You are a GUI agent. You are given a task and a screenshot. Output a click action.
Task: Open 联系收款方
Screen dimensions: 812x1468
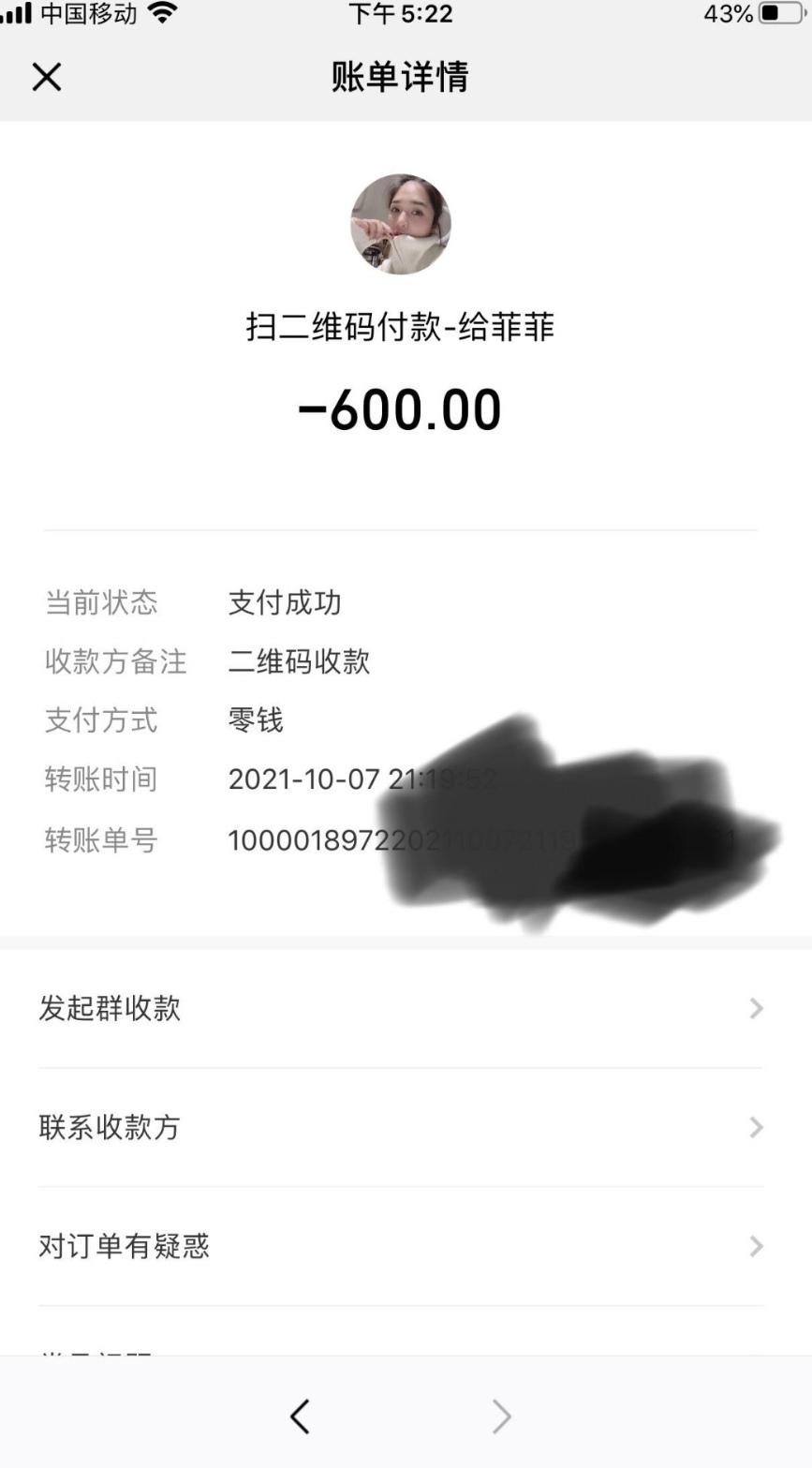pos(400,1127)
